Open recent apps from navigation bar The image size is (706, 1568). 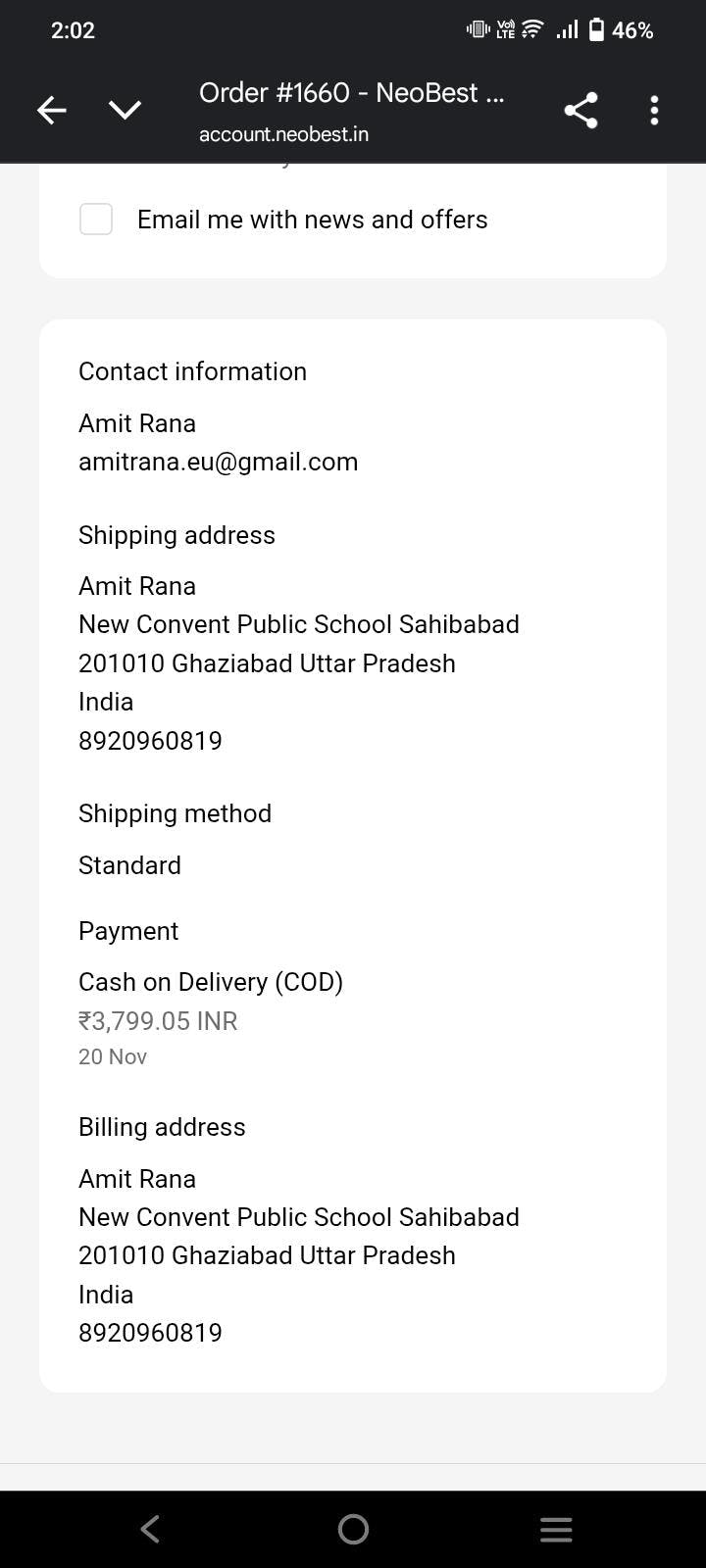click(556, 1529)
